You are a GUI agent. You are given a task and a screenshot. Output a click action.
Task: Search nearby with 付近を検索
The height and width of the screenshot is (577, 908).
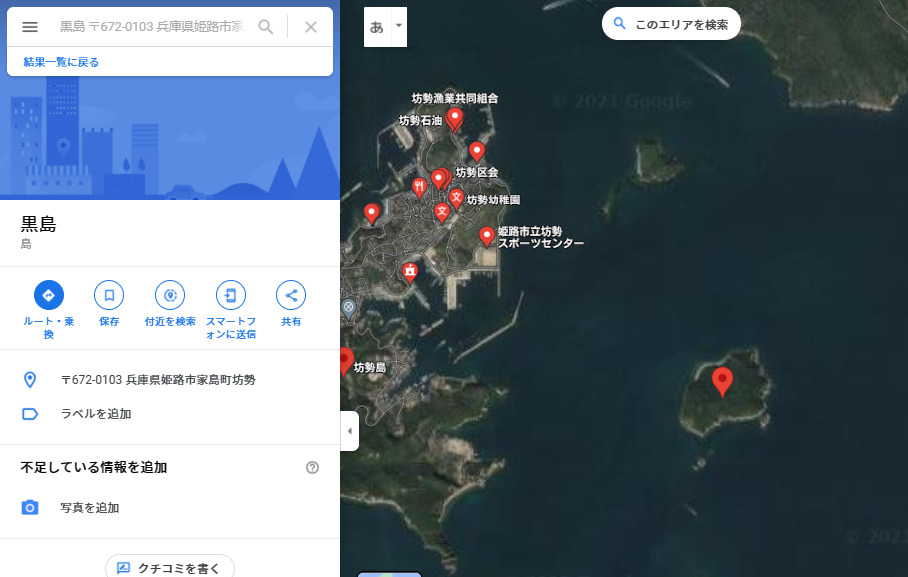click(170, 295)
